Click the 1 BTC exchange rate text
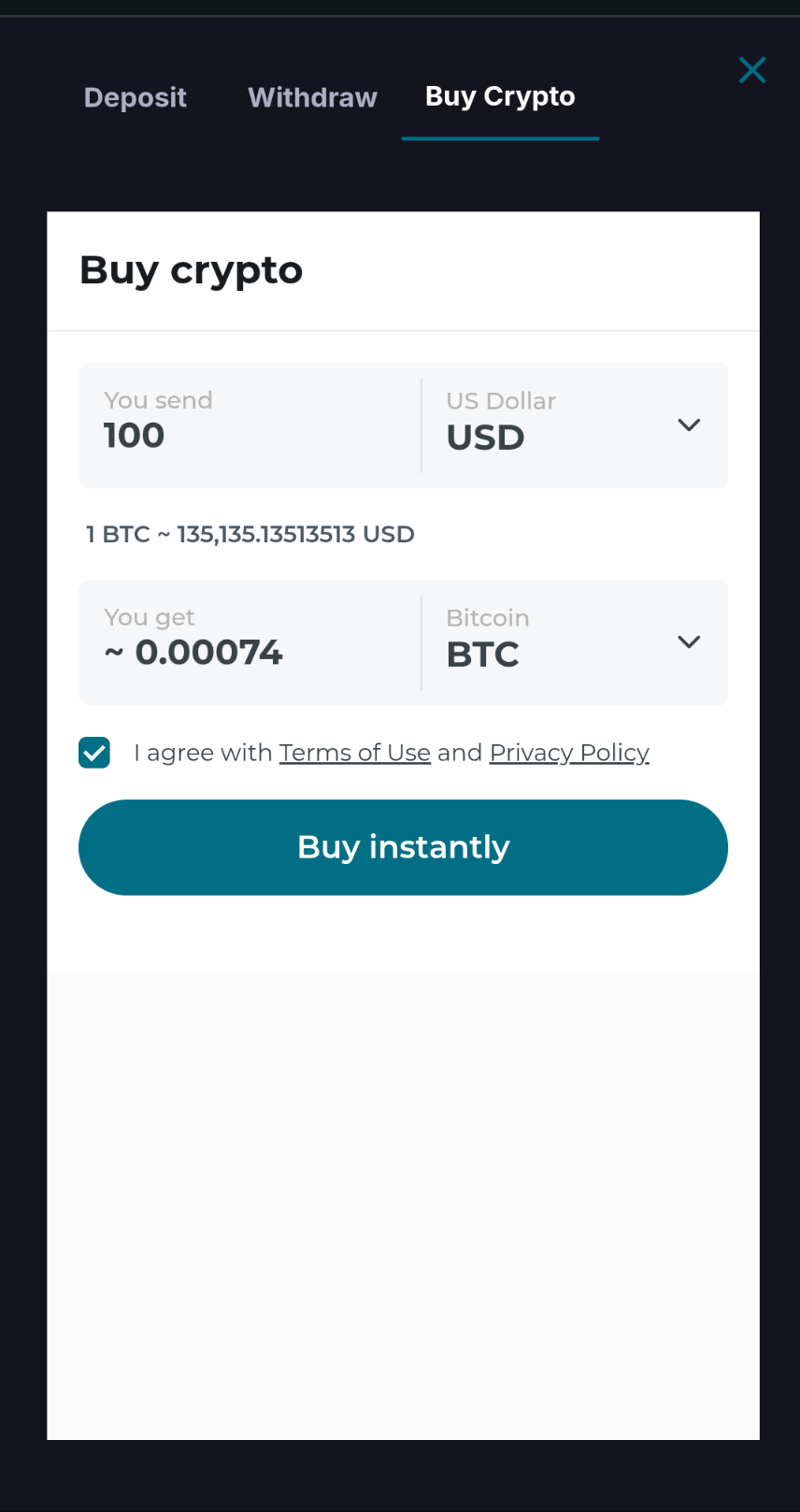The image size is (800, 1512). (x=250, y=534)
